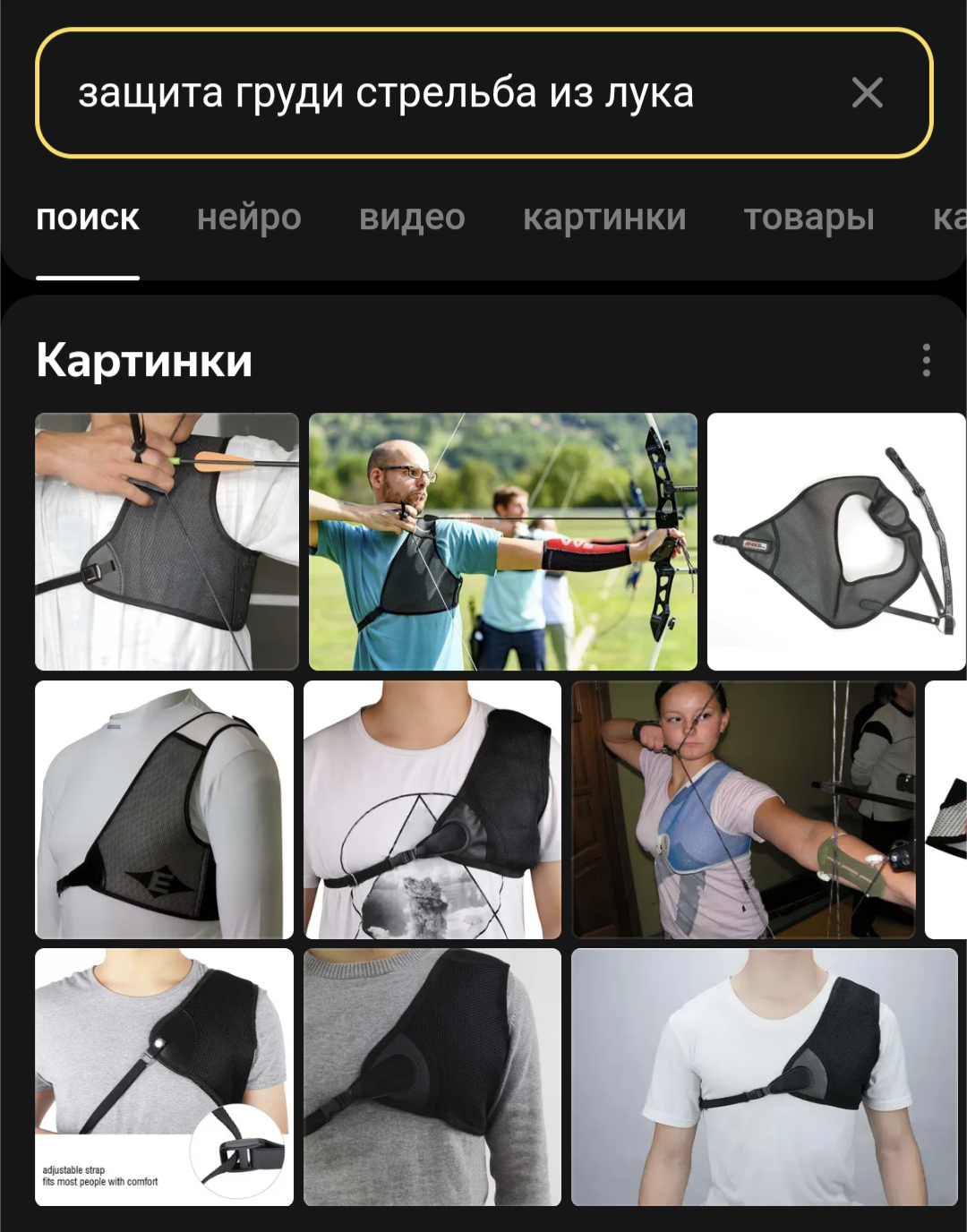Open image of bald archer in blue shirt

click(502, 542)
